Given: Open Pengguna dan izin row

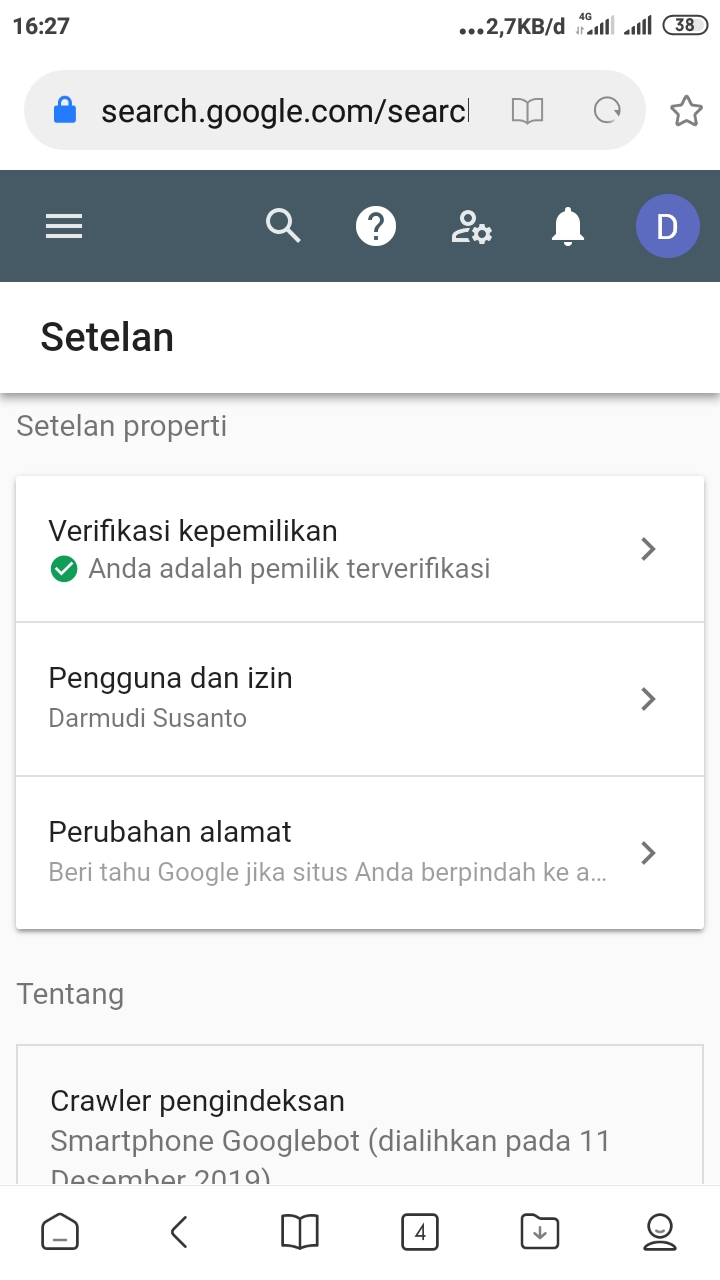Looking at the screenshot, I should click(x=360, y=699).
